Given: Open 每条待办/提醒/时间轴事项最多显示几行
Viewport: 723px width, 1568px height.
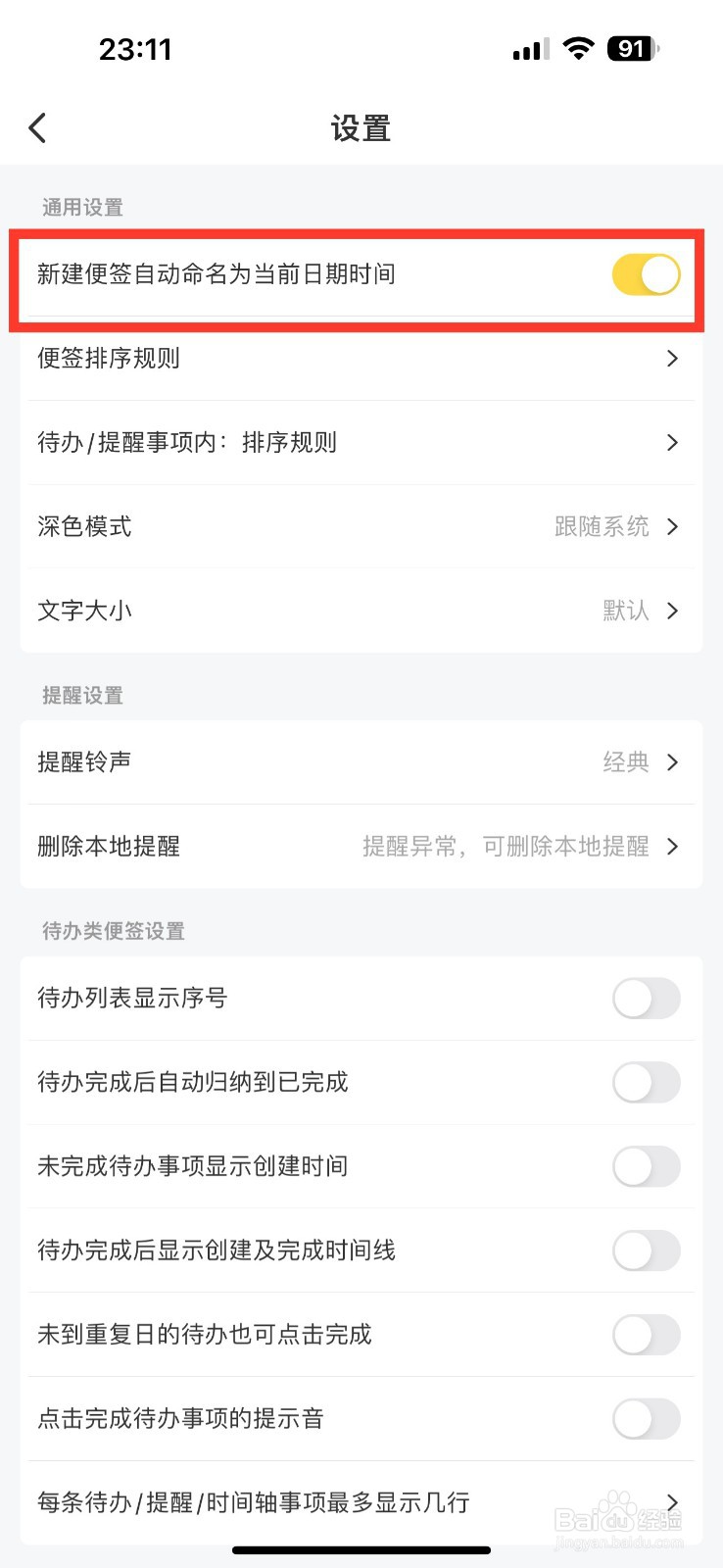Looking at the screenshot, I should (x=361, y=1502).
